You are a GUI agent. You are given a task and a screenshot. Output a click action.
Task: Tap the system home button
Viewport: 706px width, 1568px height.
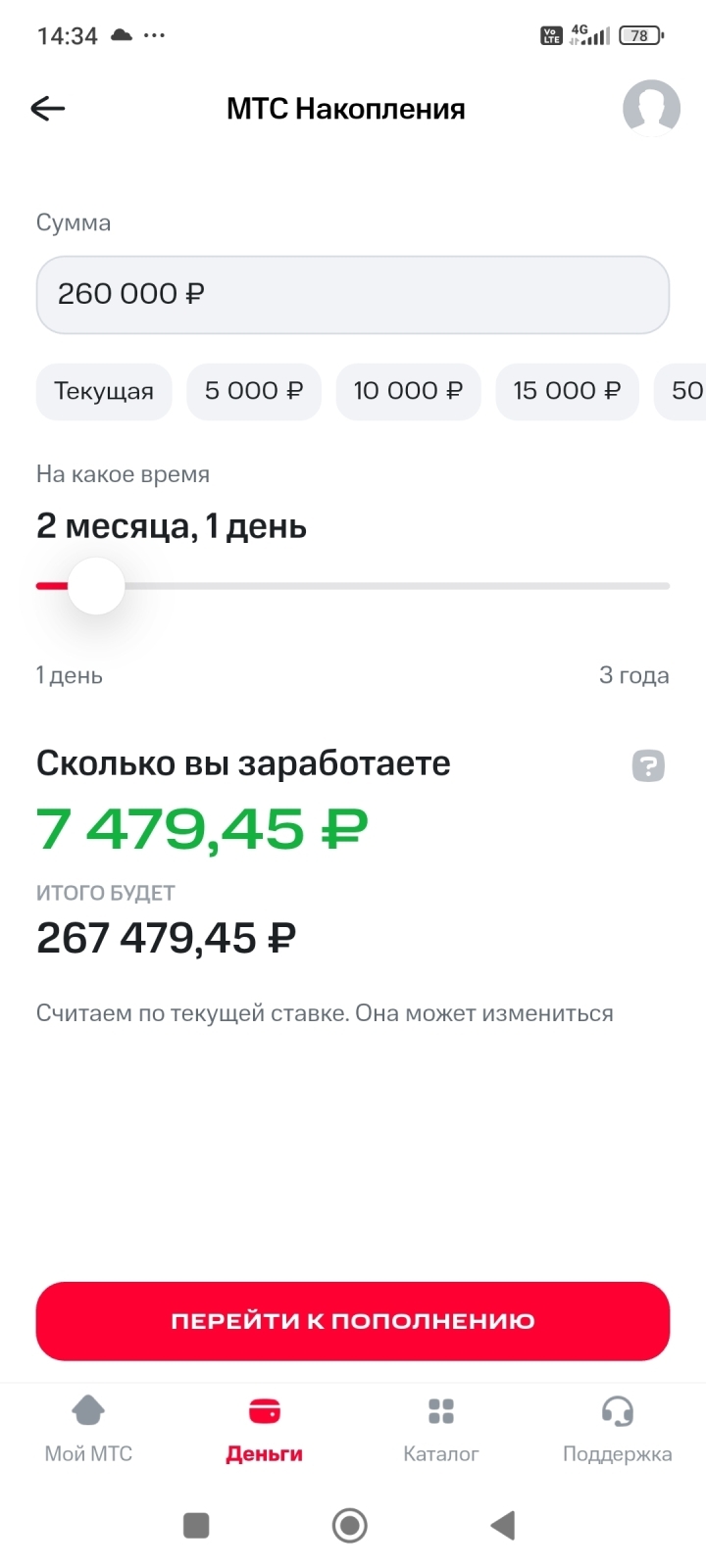click(350, 1525)
